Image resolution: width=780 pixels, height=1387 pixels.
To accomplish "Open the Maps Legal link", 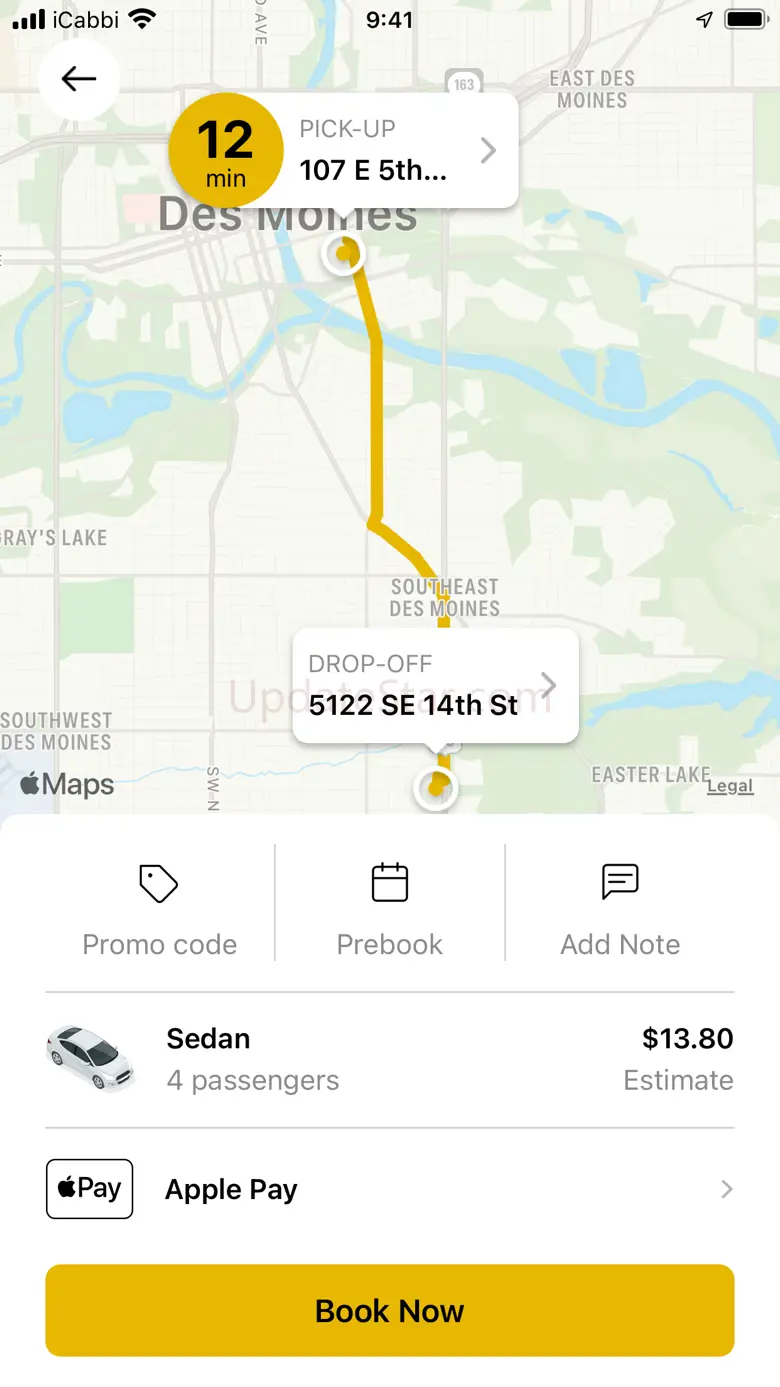I will [730, 786].
